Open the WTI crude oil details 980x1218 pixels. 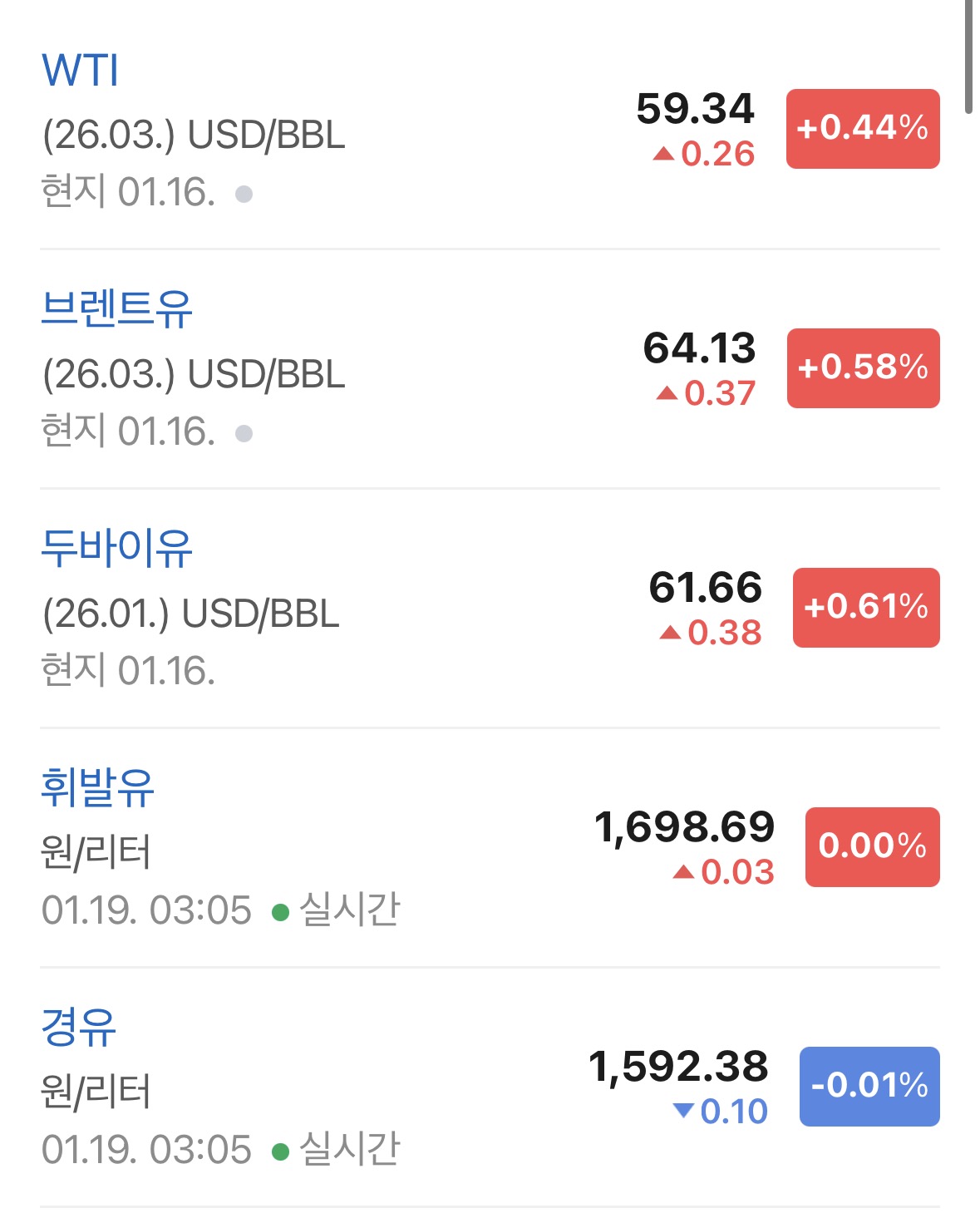click(81, 71)
